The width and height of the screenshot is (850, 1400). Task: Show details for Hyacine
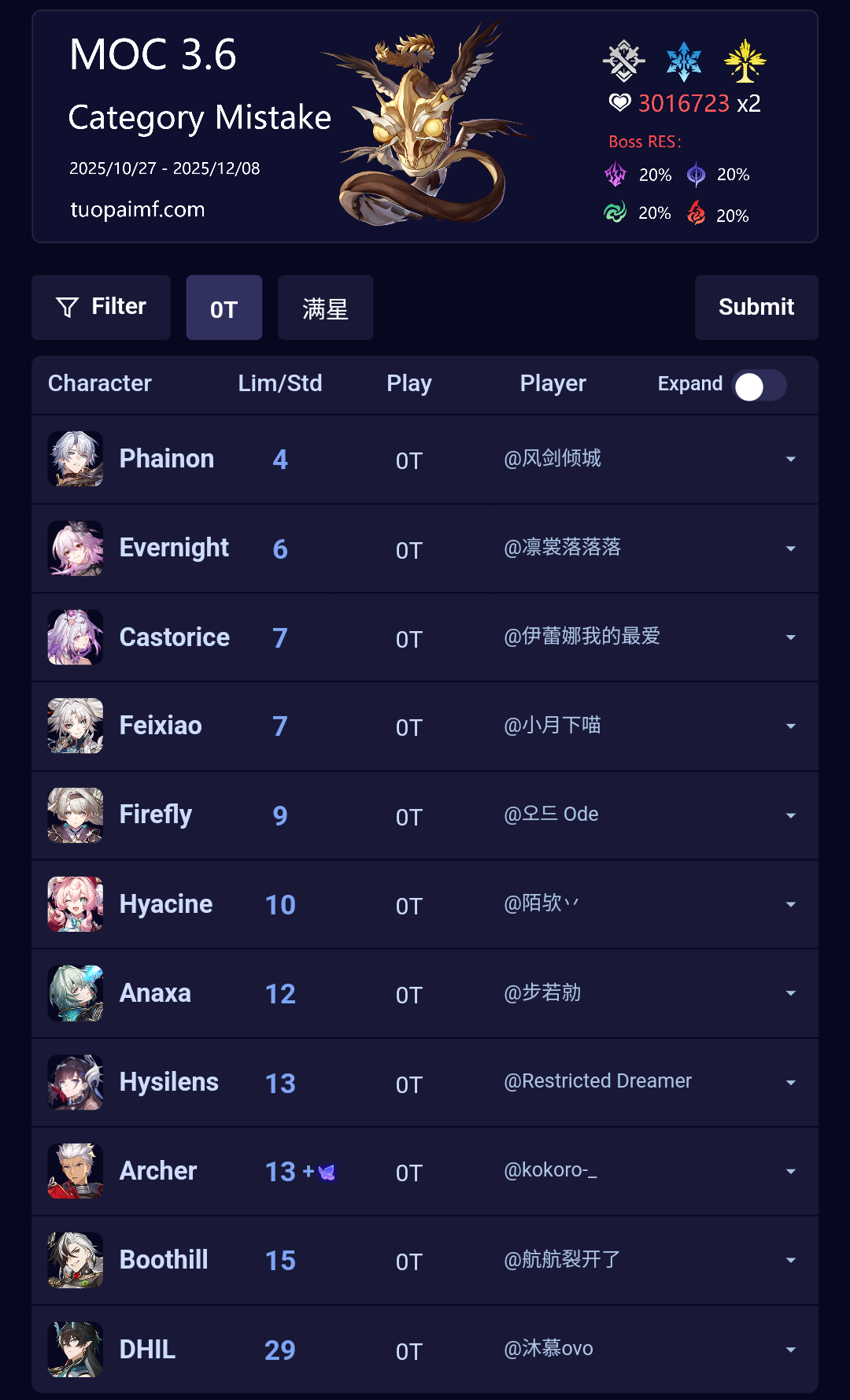coord(791,905)
